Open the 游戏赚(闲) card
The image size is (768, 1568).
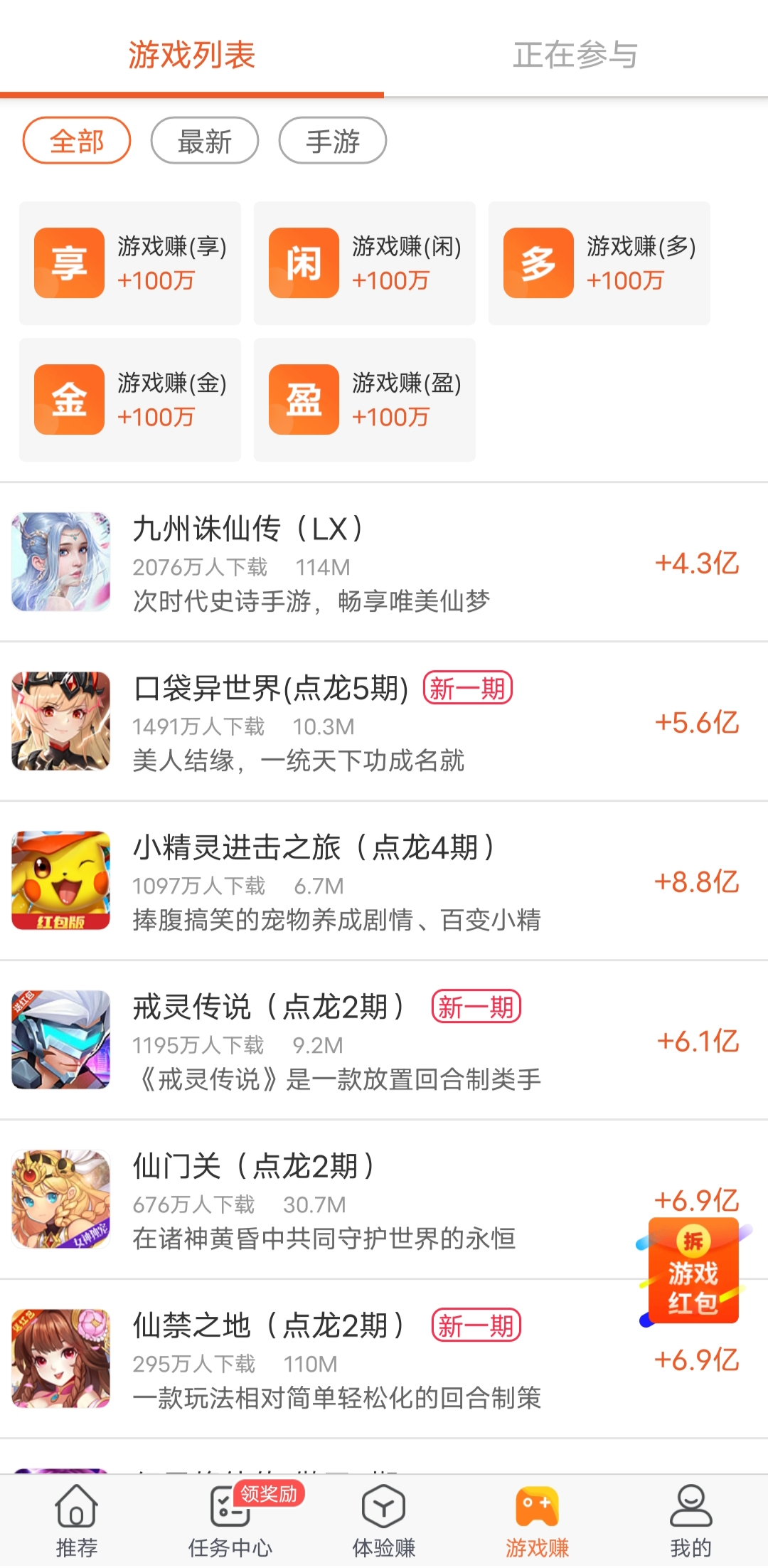pos(365,263)
